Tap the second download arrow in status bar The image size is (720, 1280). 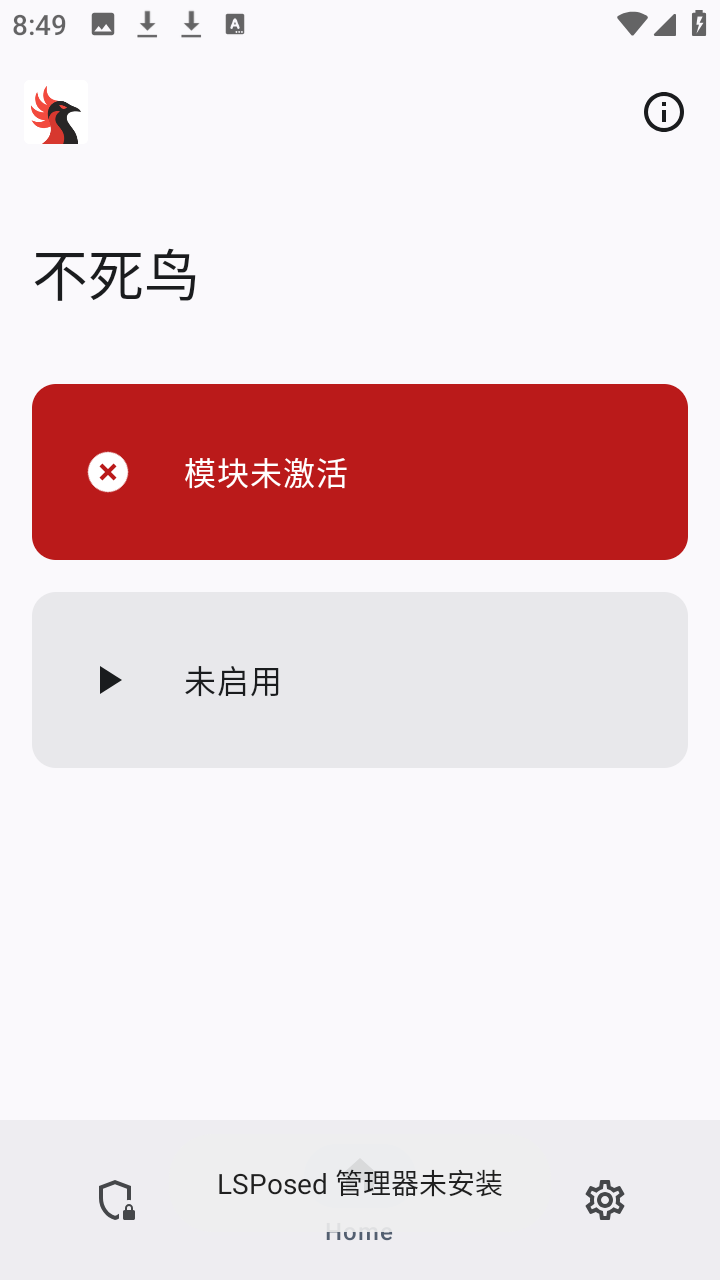tap(190, 23)
